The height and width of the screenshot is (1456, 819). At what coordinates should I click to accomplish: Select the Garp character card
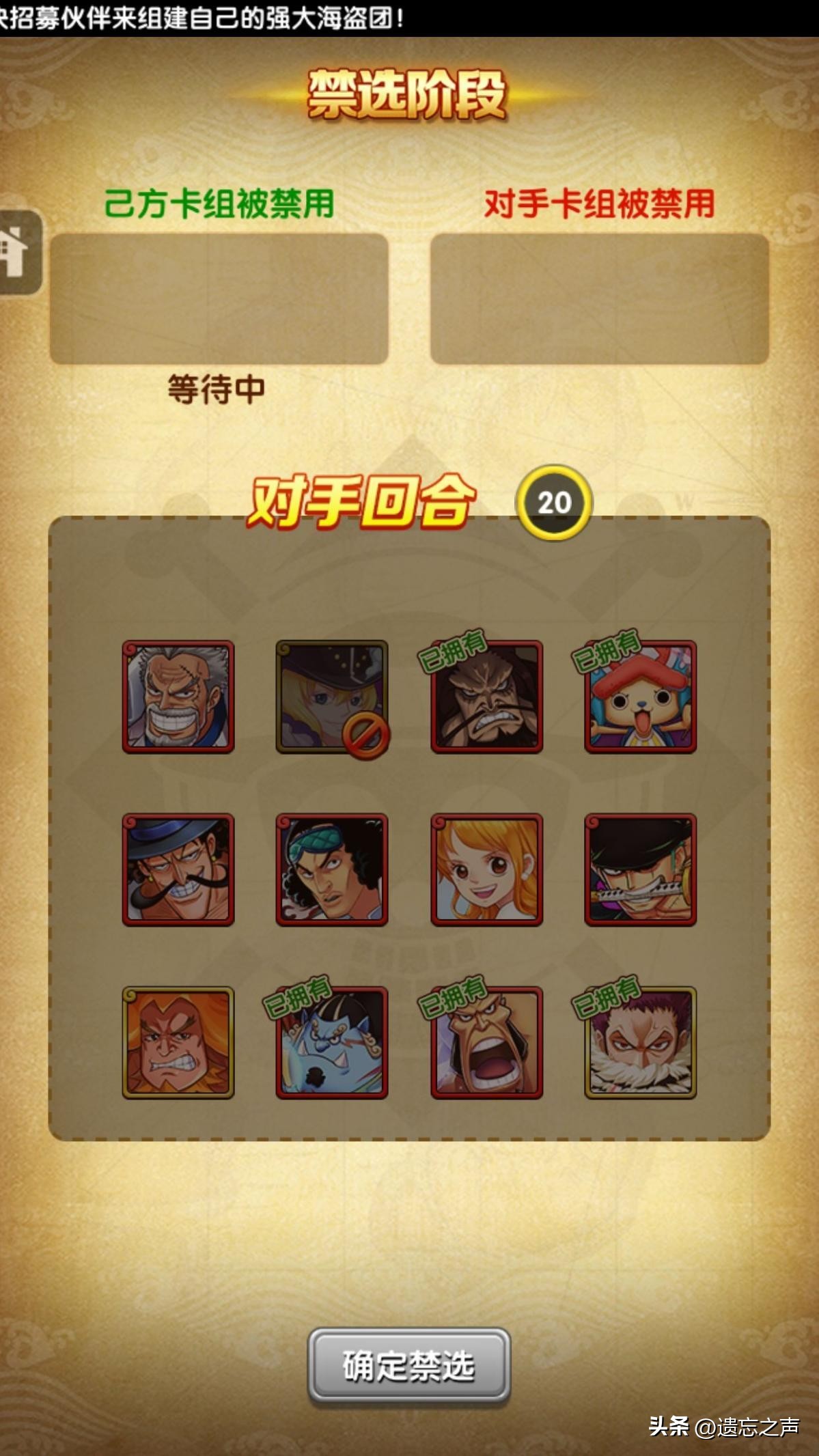click(178, 697)
